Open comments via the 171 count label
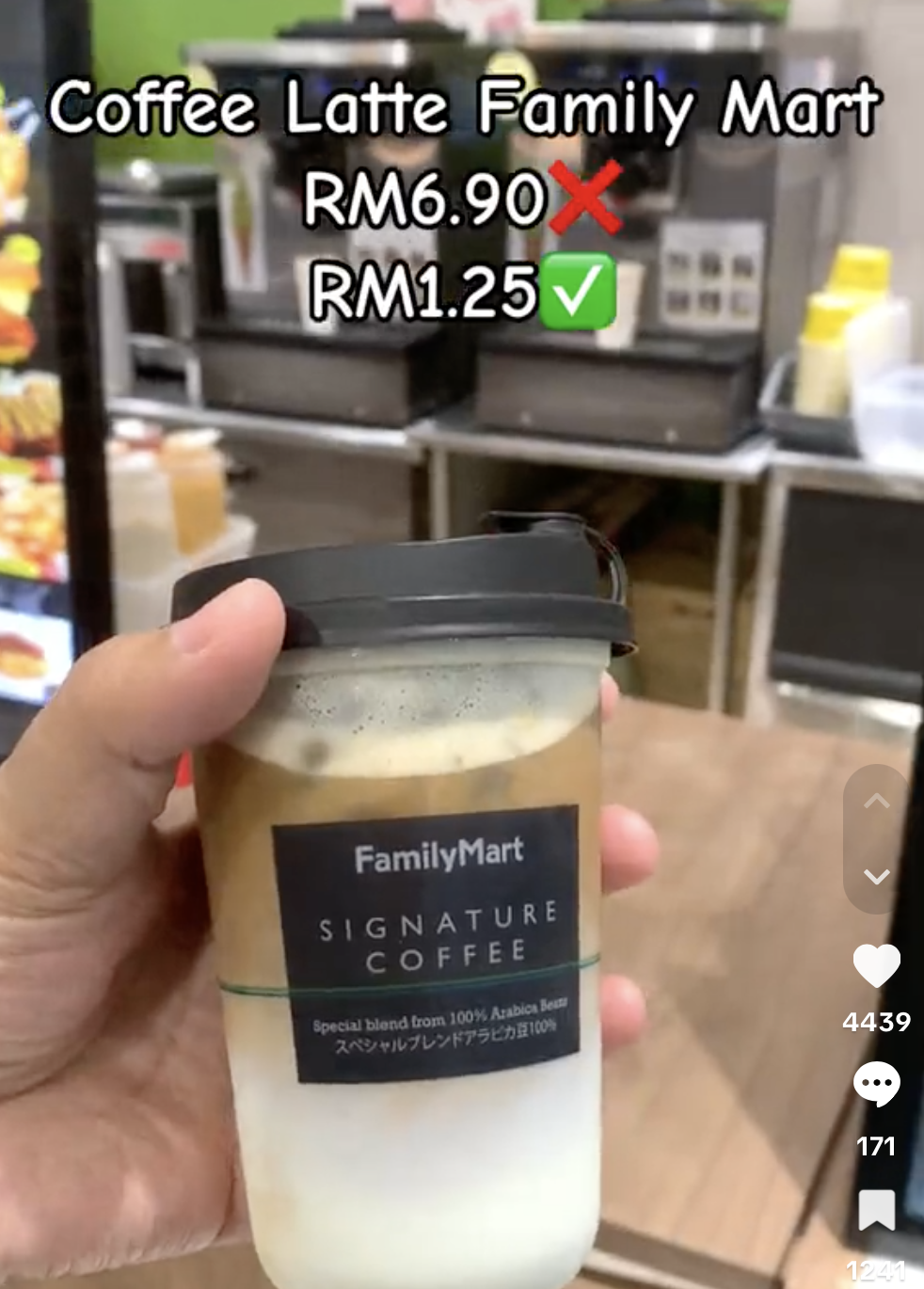Screen dimensions: 924x1289 point(878,1147)
